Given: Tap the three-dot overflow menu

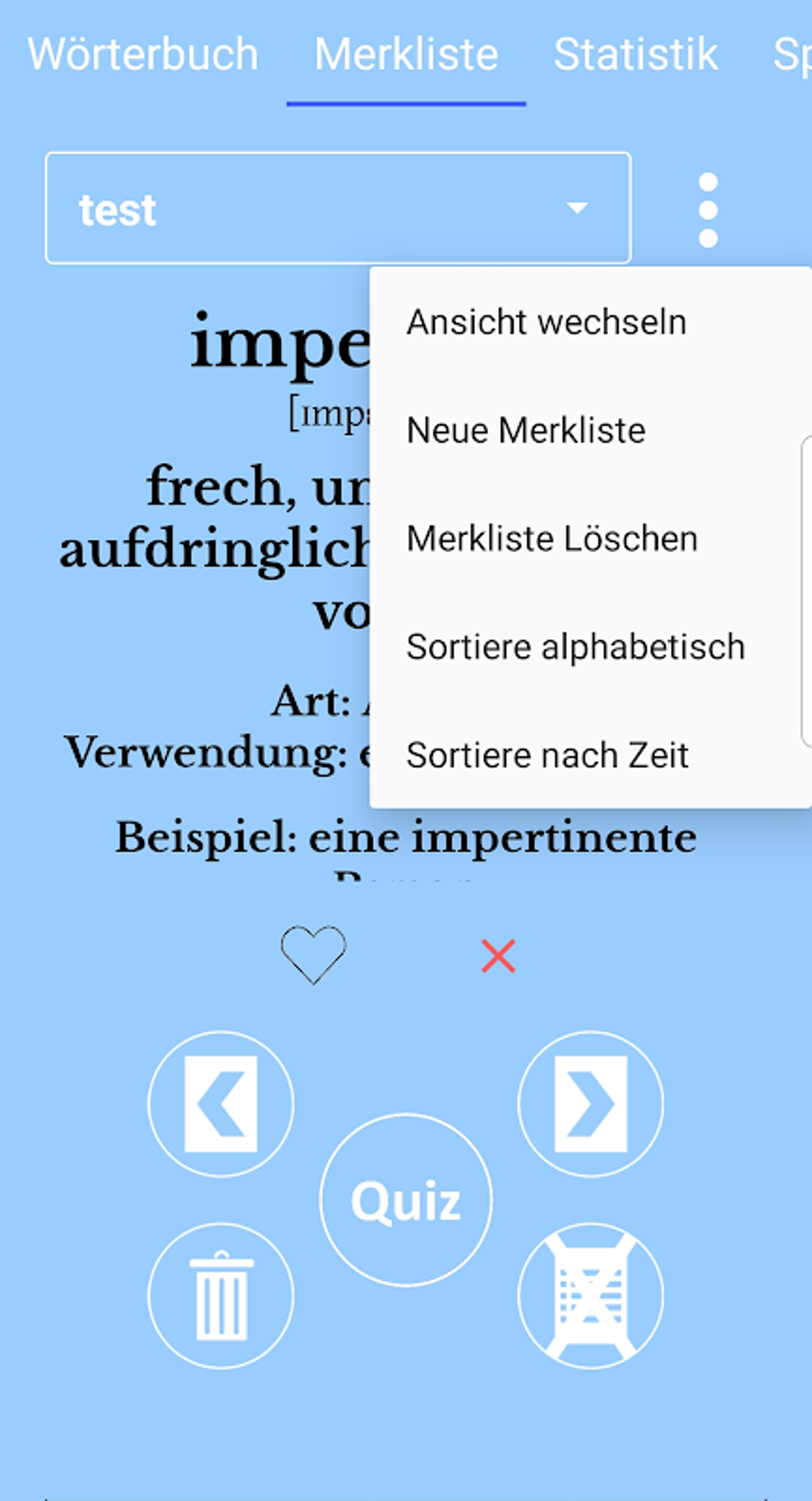Looking at the screenshot, I should pos(708,209).
